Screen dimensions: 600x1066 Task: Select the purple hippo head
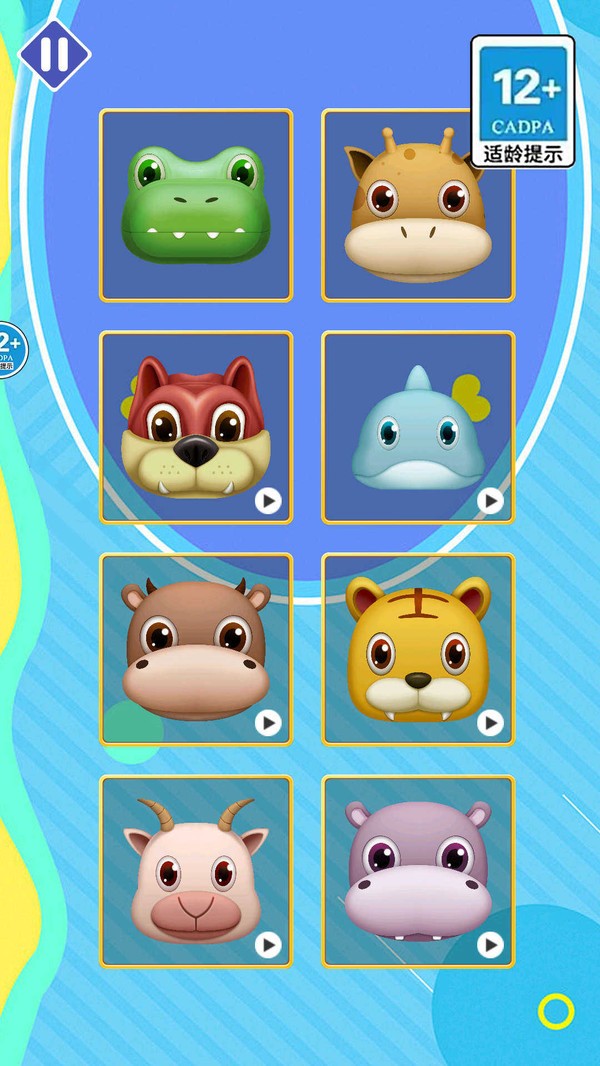click(418, 871)
